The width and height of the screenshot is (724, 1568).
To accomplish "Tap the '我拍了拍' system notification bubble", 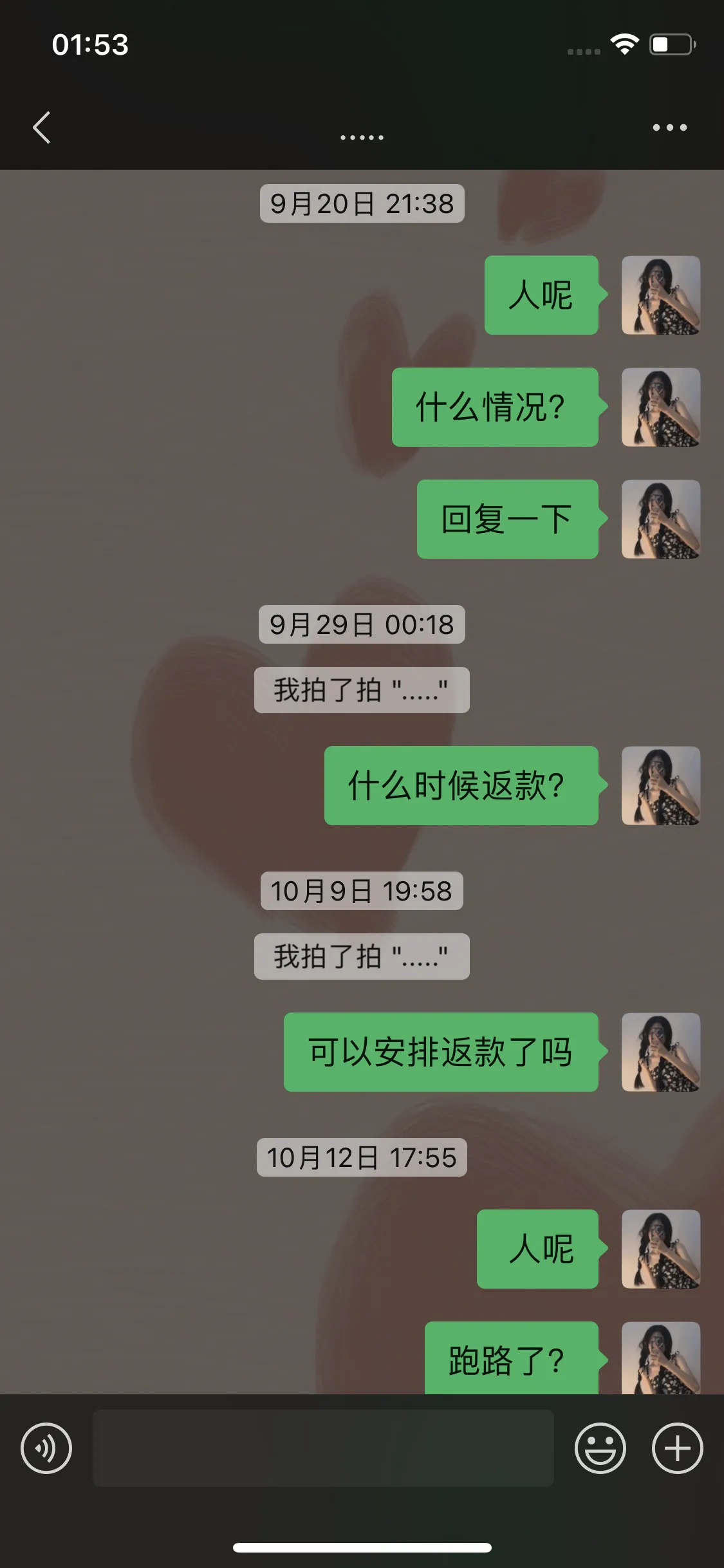I will pyautogui.click(x=362, y=689).
